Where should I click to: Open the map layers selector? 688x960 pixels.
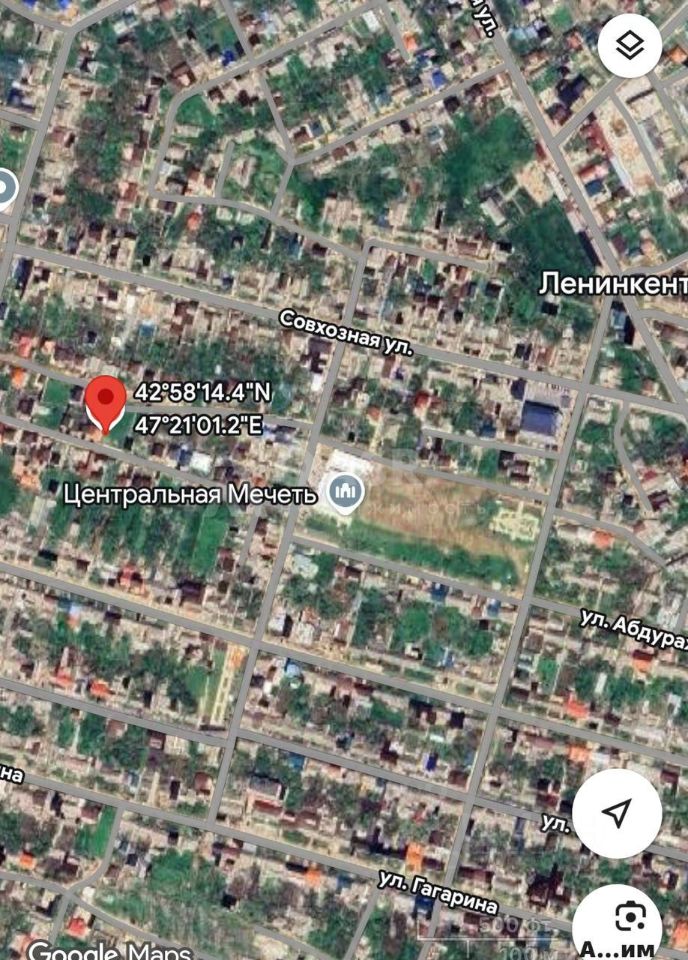point(629,45)
